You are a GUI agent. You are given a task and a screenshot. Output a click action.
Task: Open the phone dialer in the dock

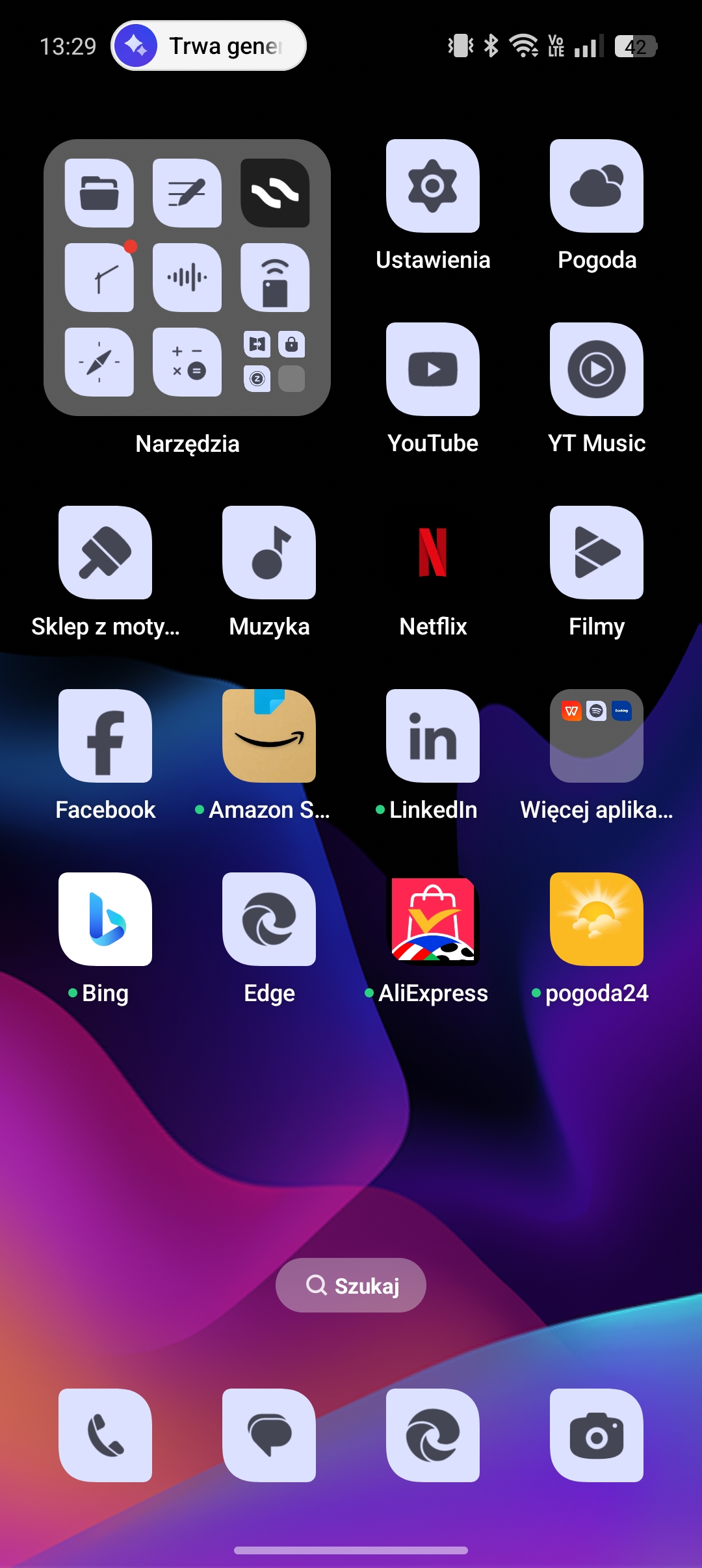105,1435
